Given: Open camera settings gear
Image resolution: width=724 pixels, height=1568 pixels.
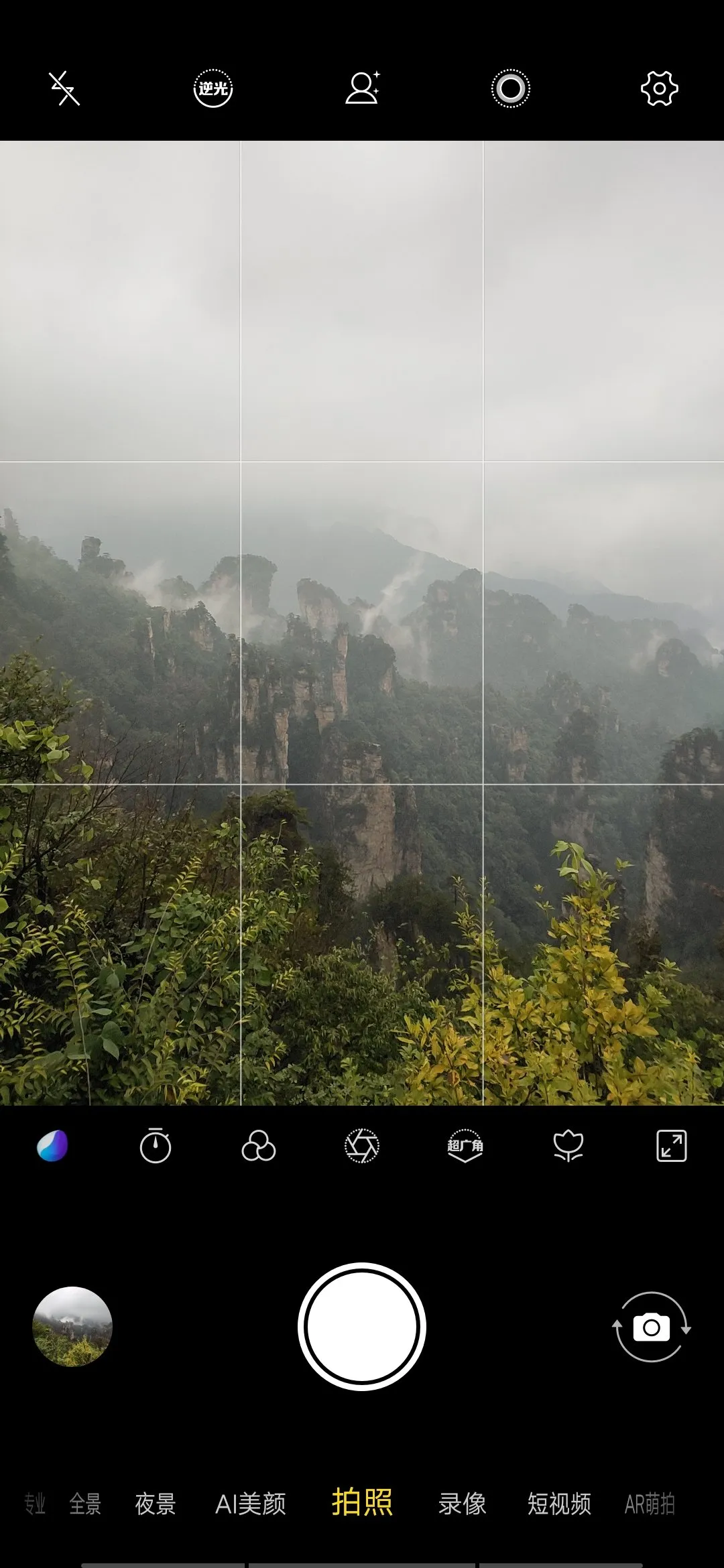Looking at the screenshot, I should [659, 88].
